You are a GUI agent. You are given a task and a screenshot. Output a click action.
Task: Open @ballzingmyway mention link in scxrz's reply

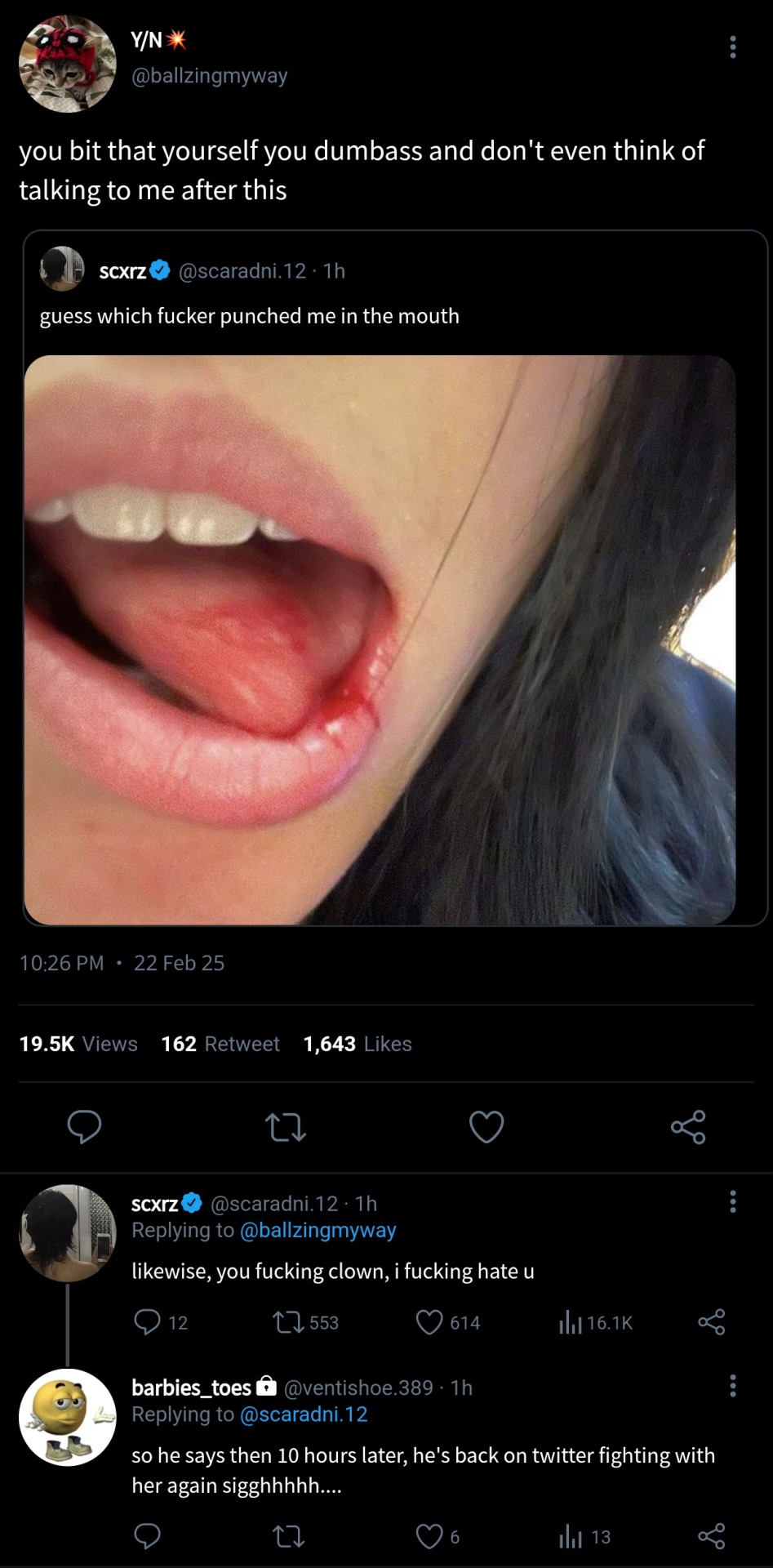coord(318,1230)
